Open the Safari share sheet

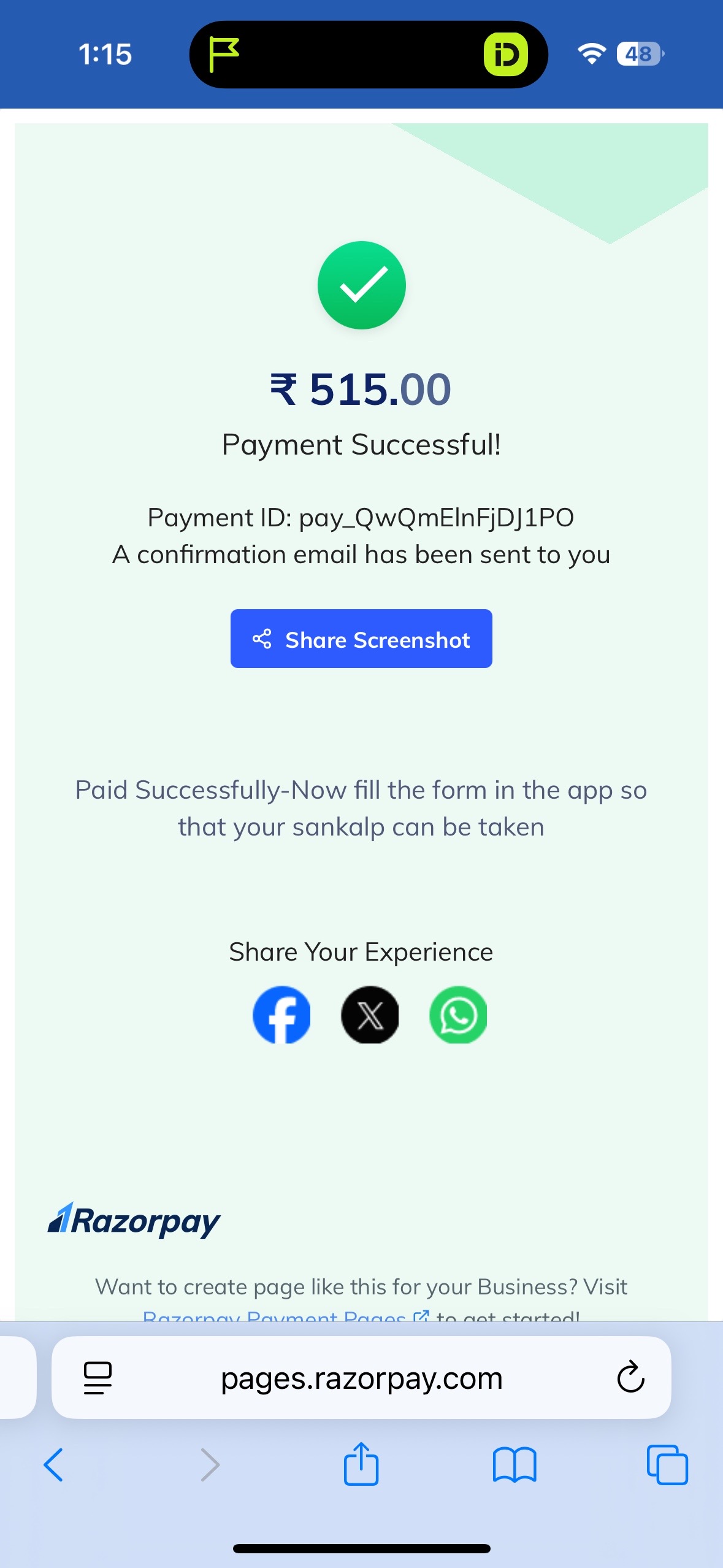pos(361,1464)
